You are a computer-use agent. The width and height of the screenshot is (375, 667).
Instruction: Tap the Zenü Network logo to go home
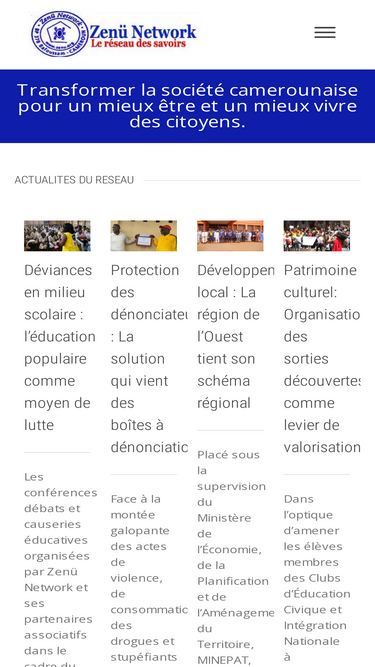[x=114, y=34]
